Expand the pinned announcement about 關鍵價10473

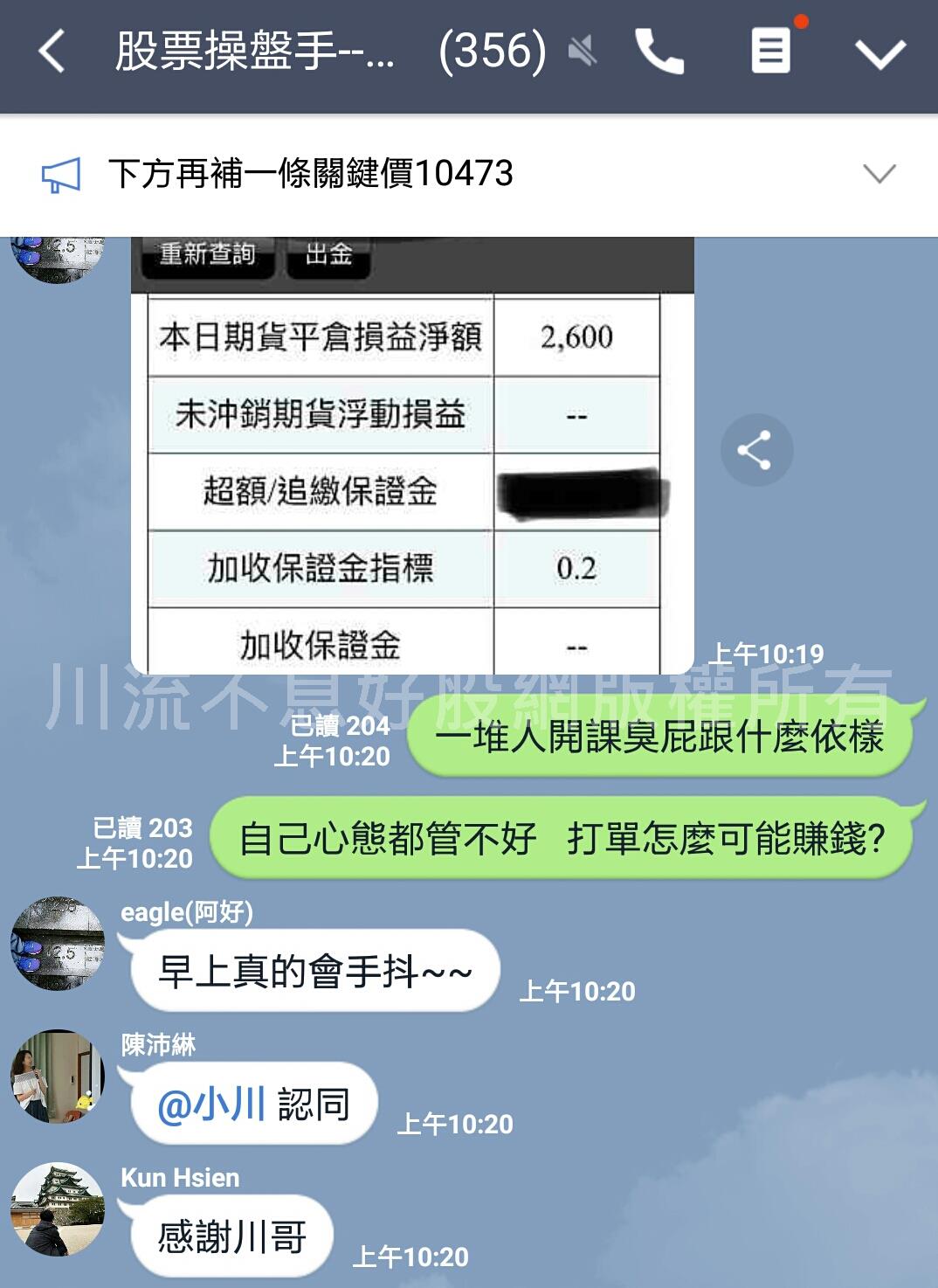pos(879,173)
